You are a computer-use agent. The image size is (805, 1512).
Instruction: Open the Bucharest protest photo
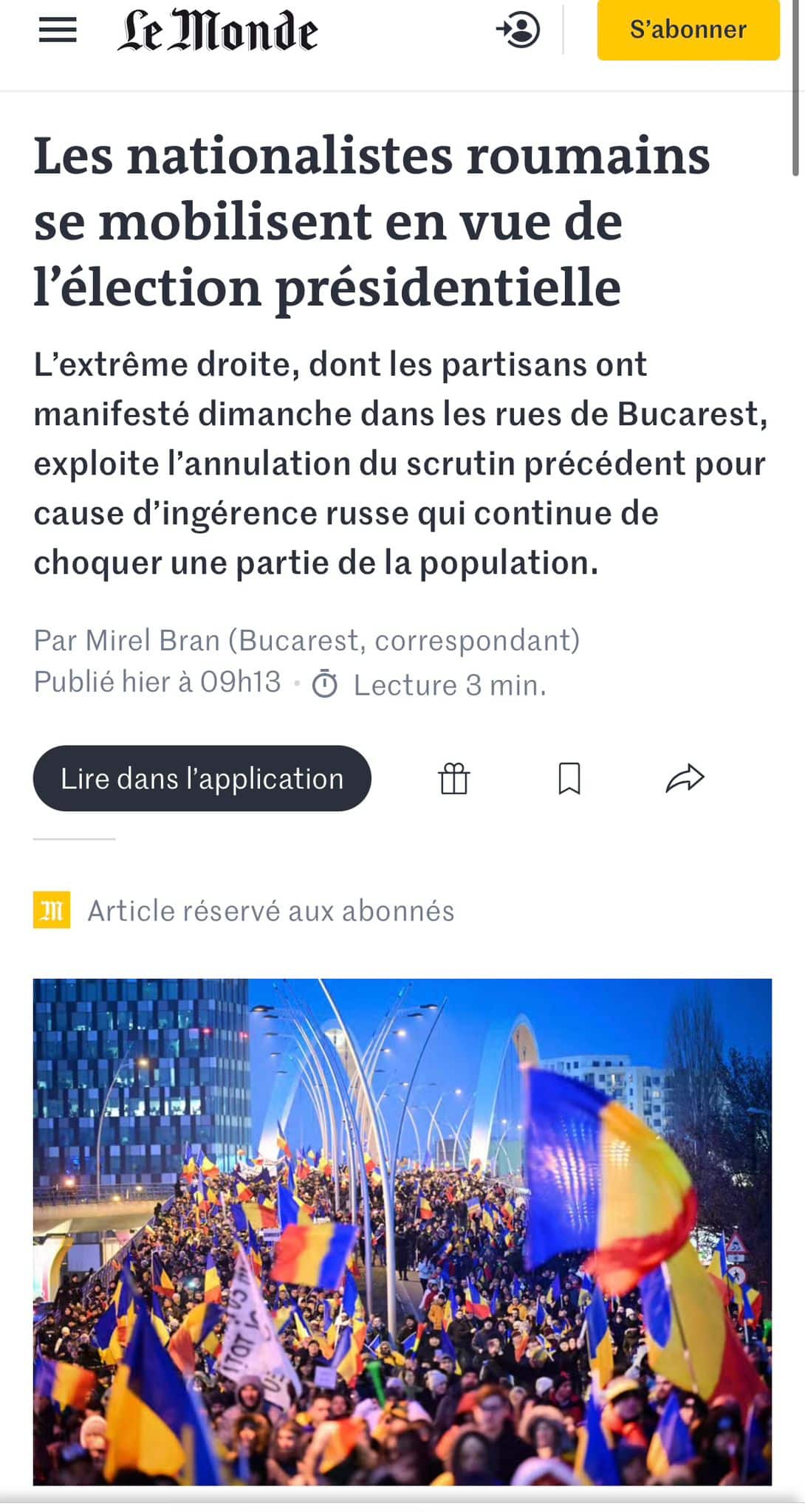pyautogui.click(x=402, y=1231)
